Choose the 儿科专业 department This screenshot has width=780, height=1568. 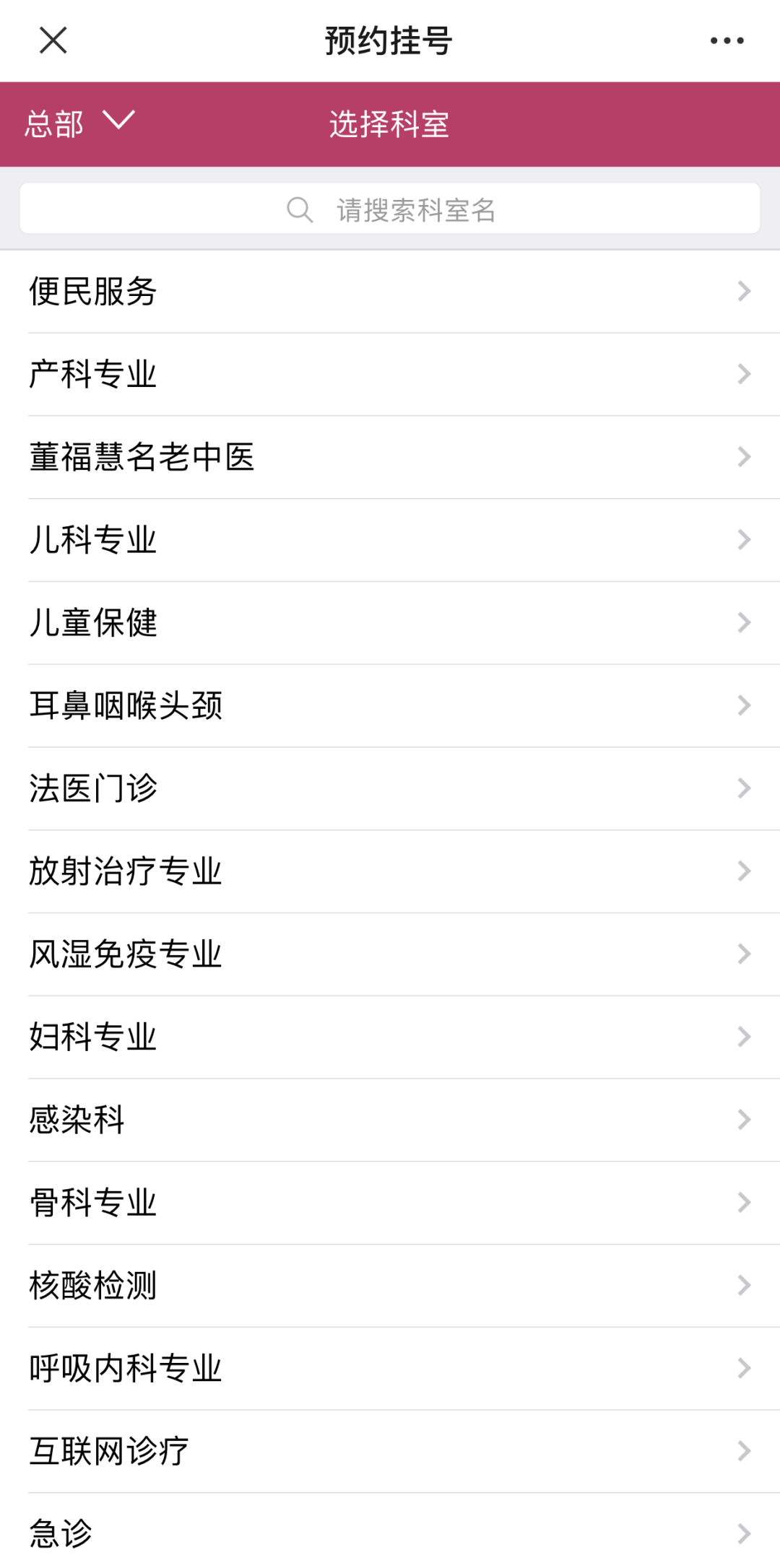click(390, 540)
